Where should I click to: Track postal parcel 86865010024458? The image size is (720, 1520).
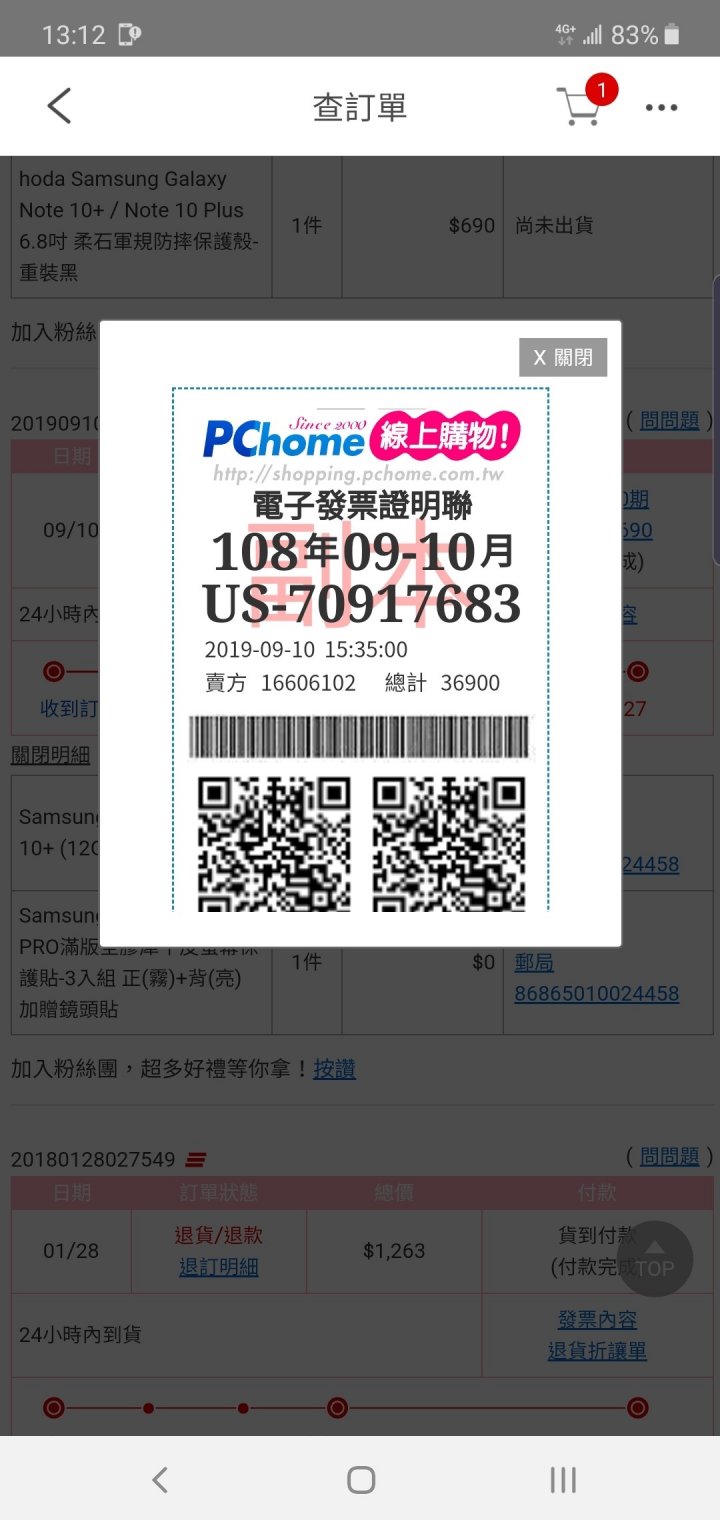(596, 993)
